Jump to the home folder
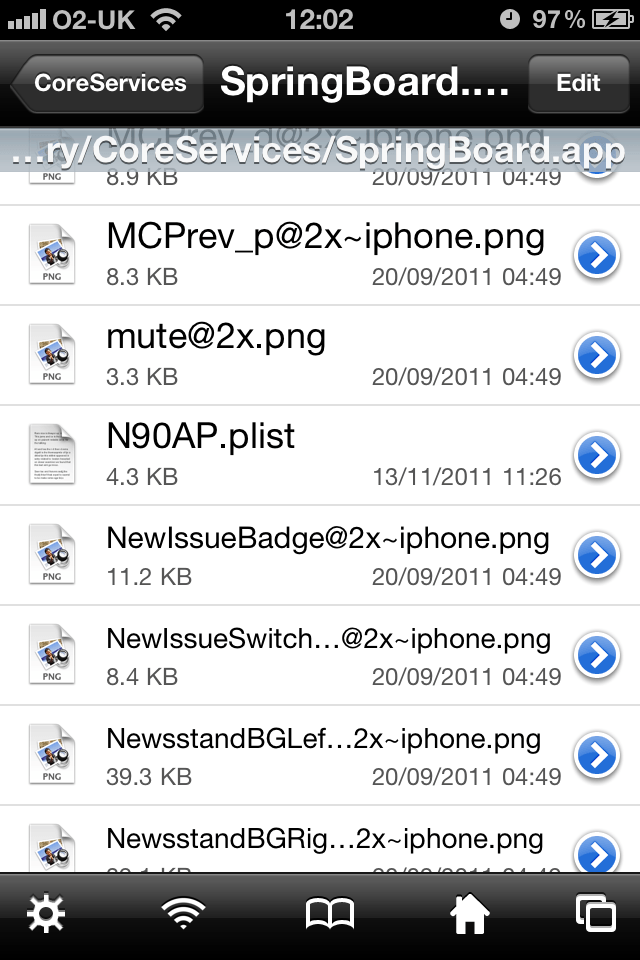Viewport: 640px width, 960px height. [x=469, y=914]
